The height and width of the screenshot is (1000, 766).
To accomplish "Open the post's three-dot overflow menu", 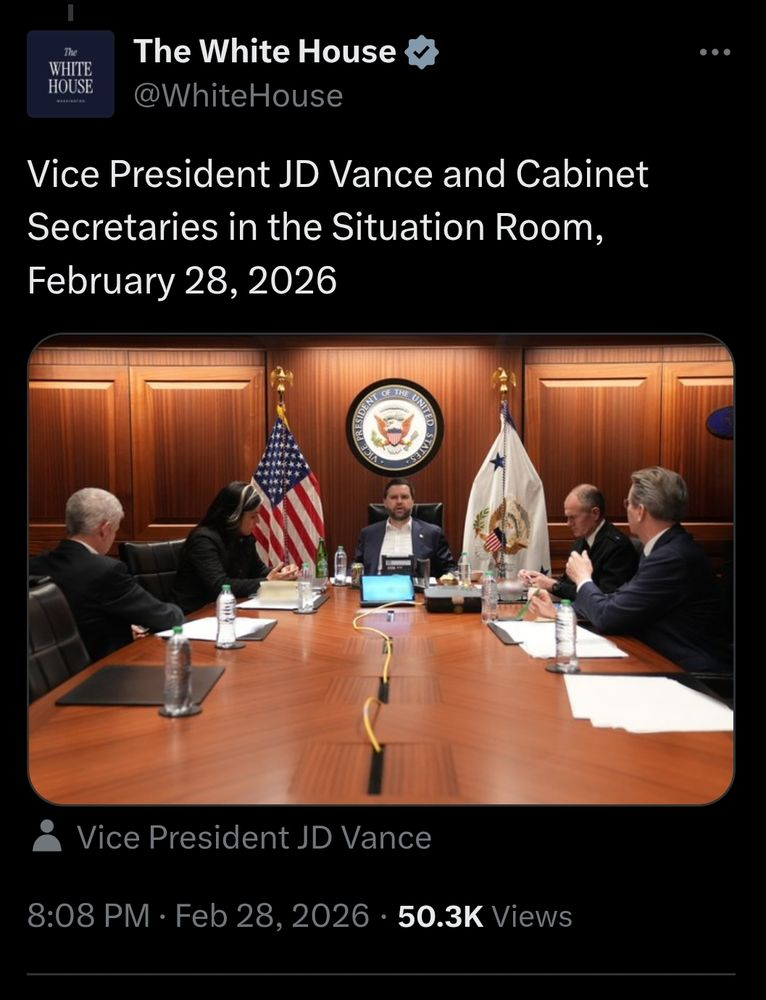I will pos(714,53).
